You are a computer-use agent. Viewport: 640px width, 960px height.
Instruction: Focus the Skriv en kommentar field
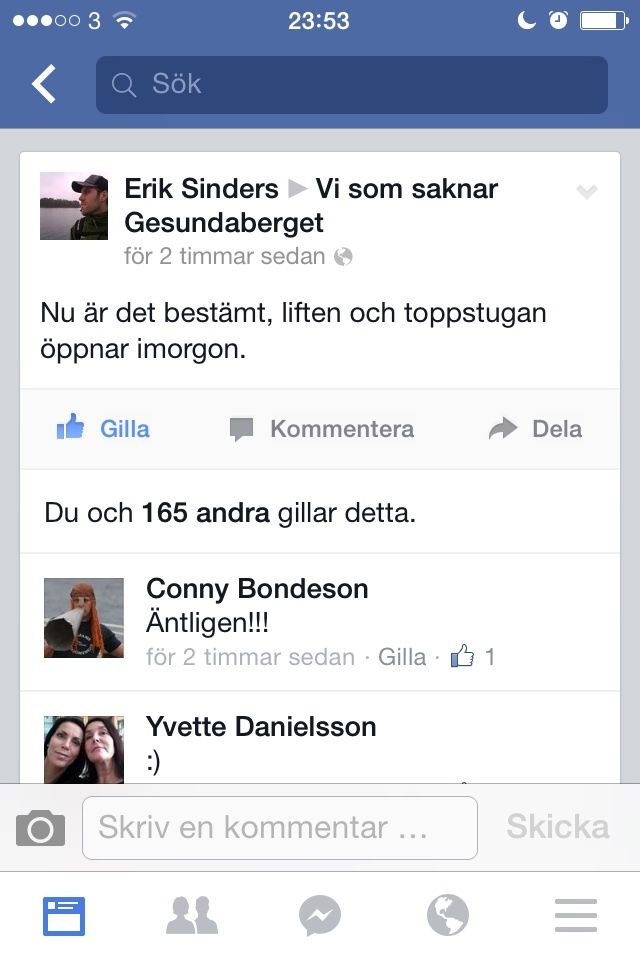279,828
